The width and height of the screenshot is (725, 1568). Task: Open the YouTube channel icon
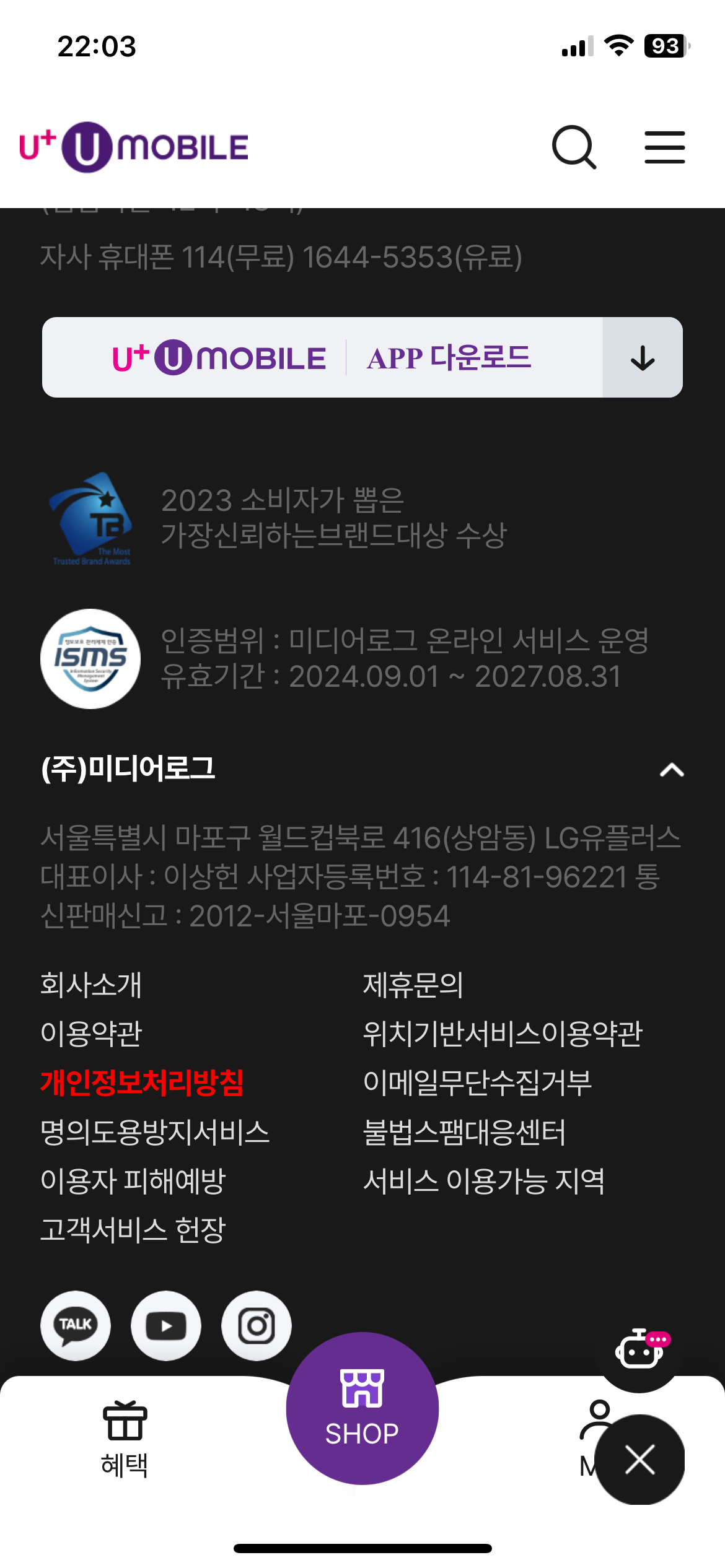click(x=166, y=1326)
